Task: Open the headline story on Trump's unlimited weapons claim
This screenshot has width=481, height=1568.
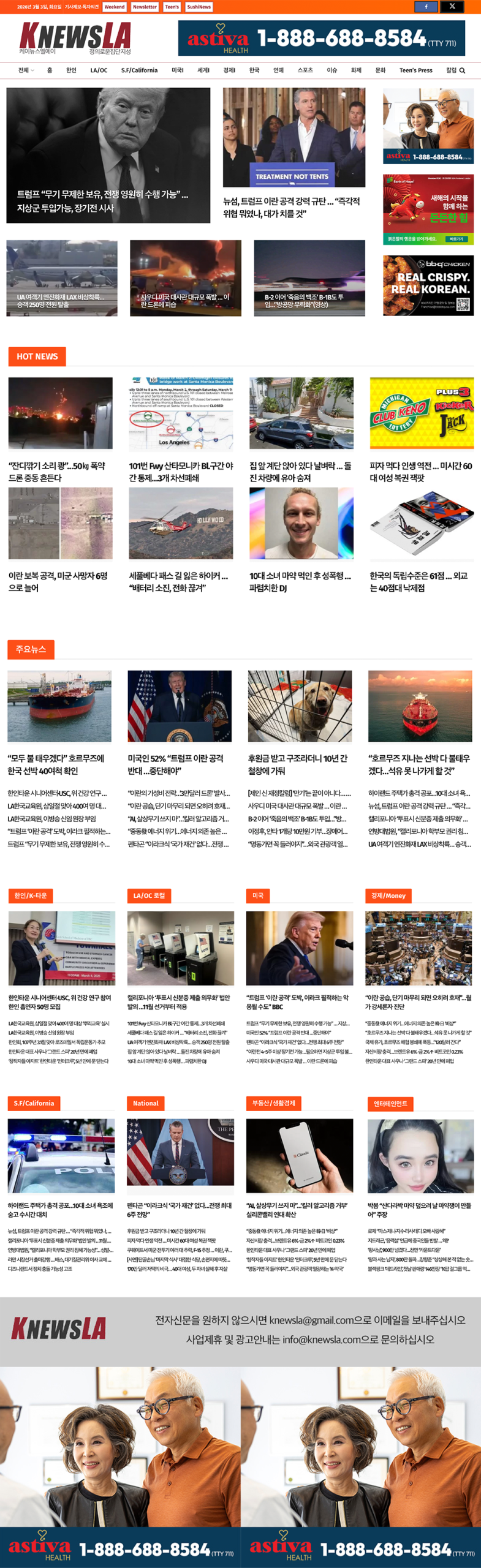Action: (102, 201)
